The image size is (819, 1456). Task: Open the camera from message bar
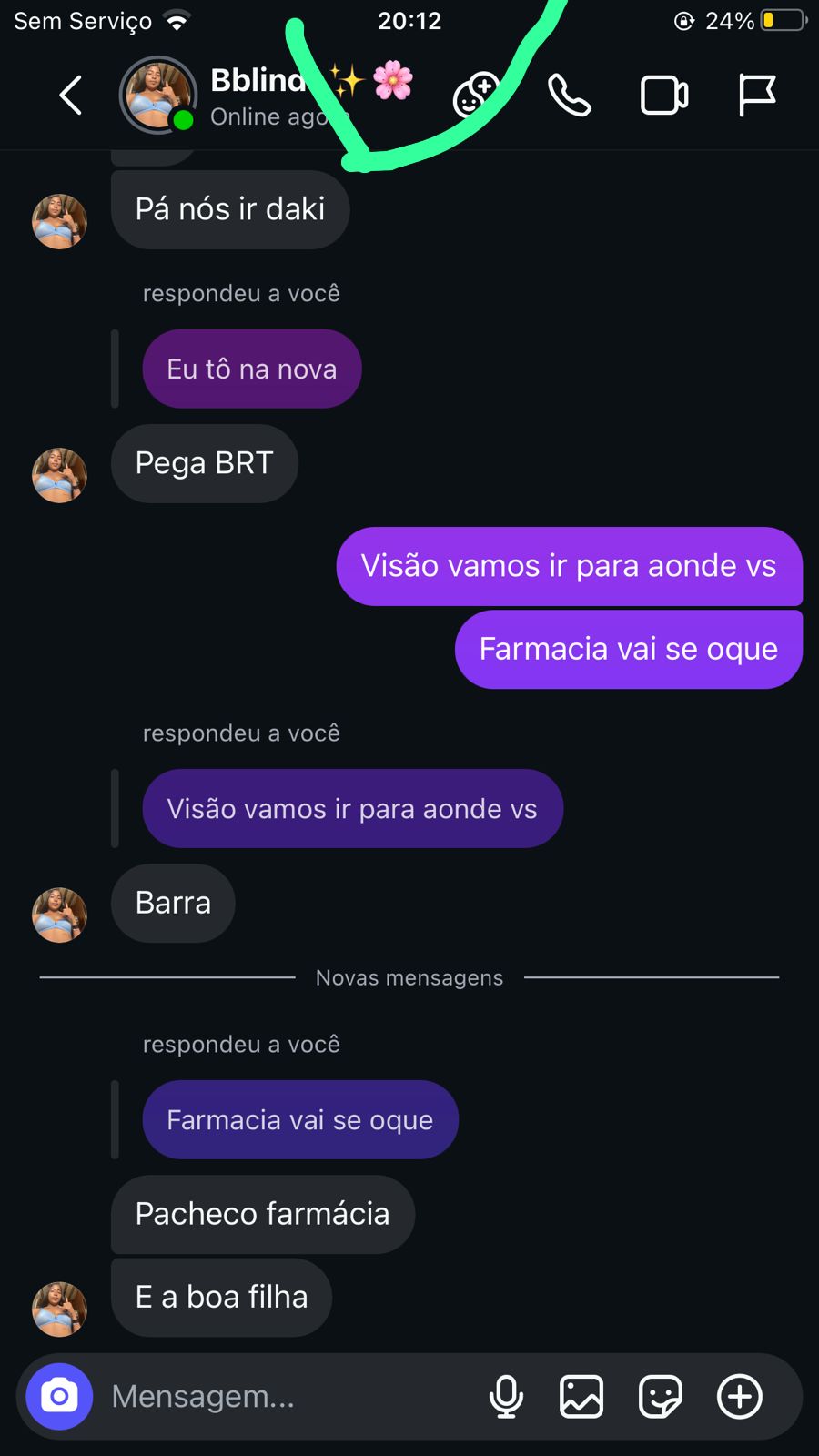[59, 1396]
